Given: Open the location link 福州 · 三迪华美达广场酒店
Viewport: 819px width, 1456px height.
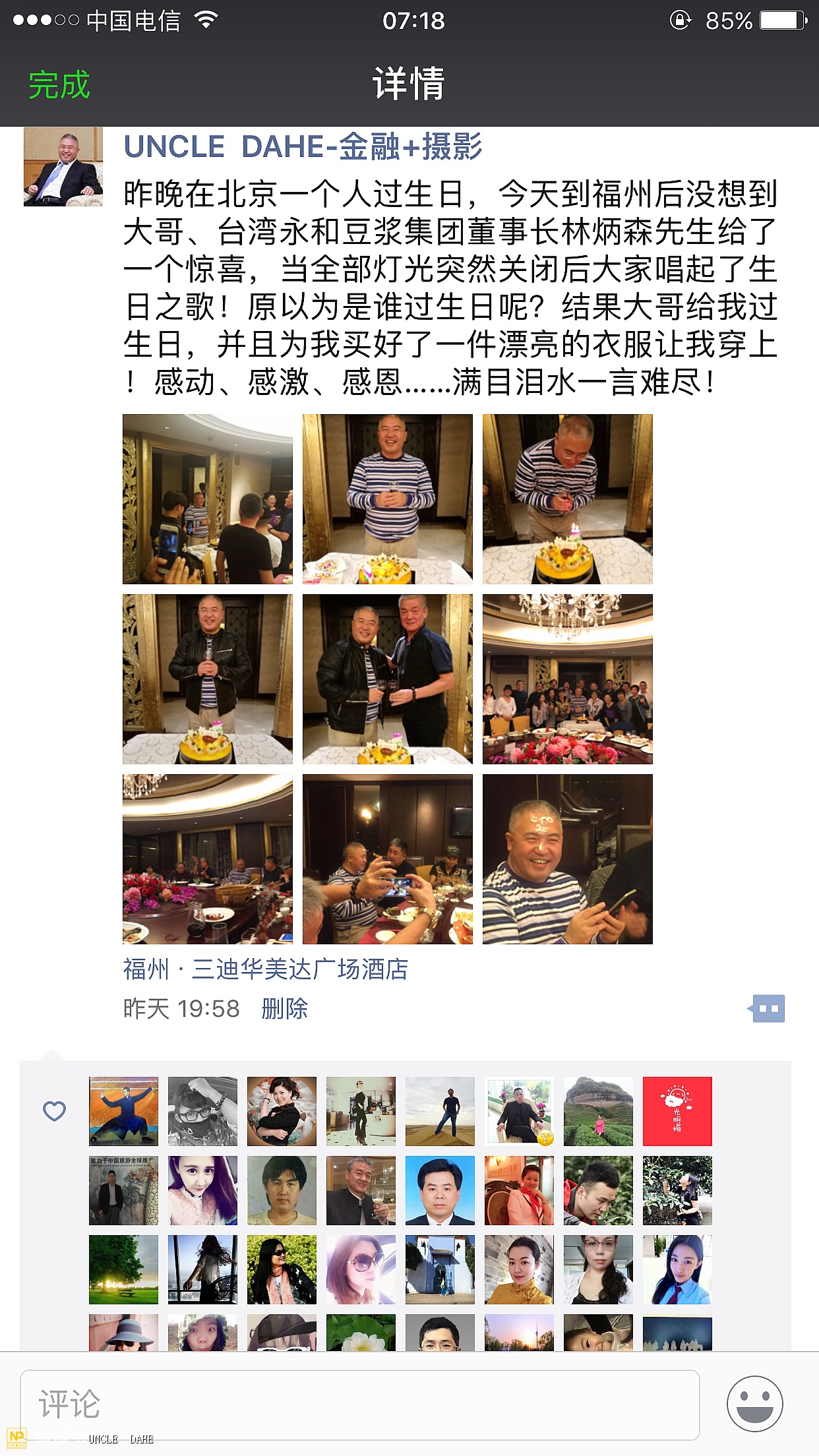Looking at the screenshot, I should [266, 969].
